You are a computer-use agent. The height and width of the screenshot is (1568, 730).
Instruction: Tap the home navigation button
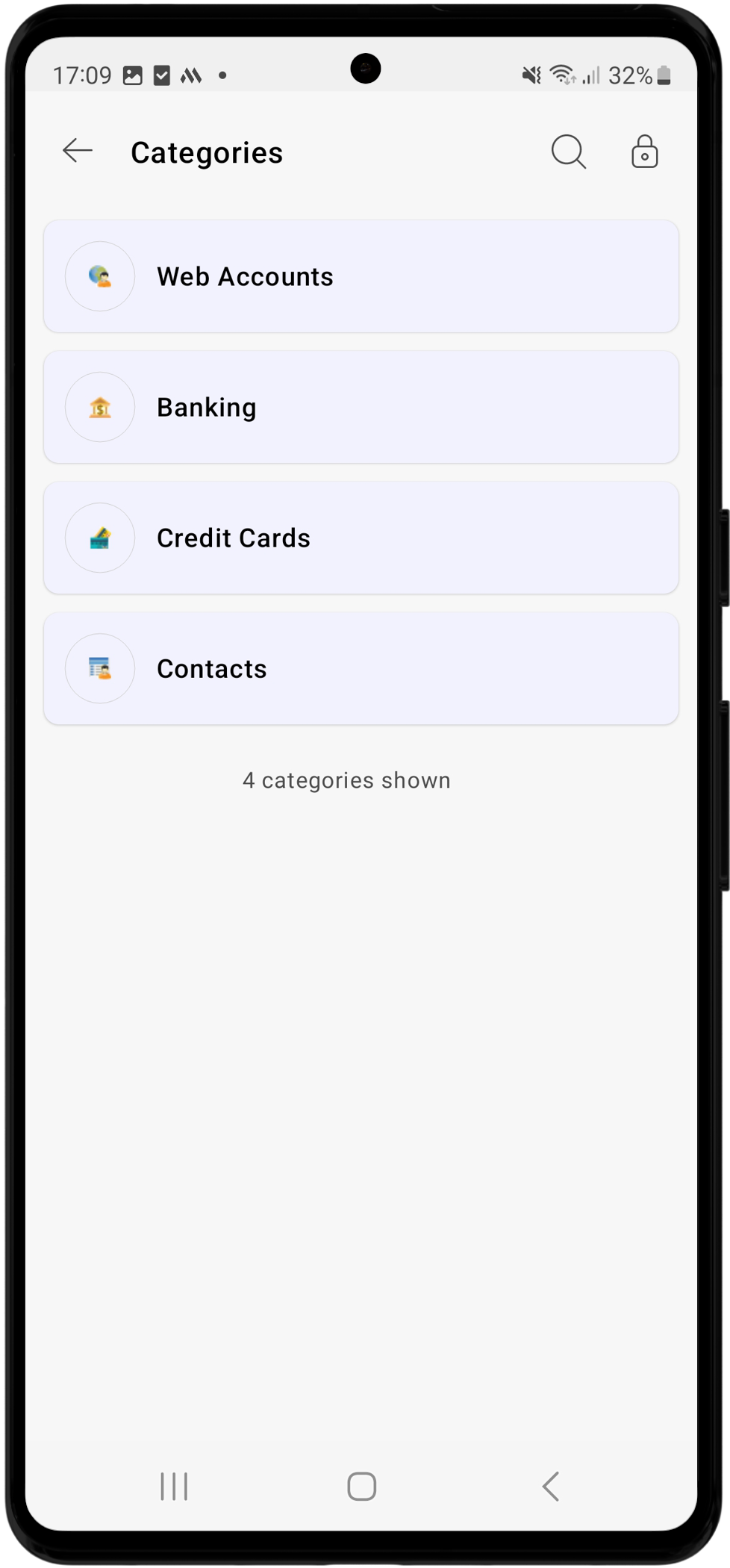[361, 1486]
